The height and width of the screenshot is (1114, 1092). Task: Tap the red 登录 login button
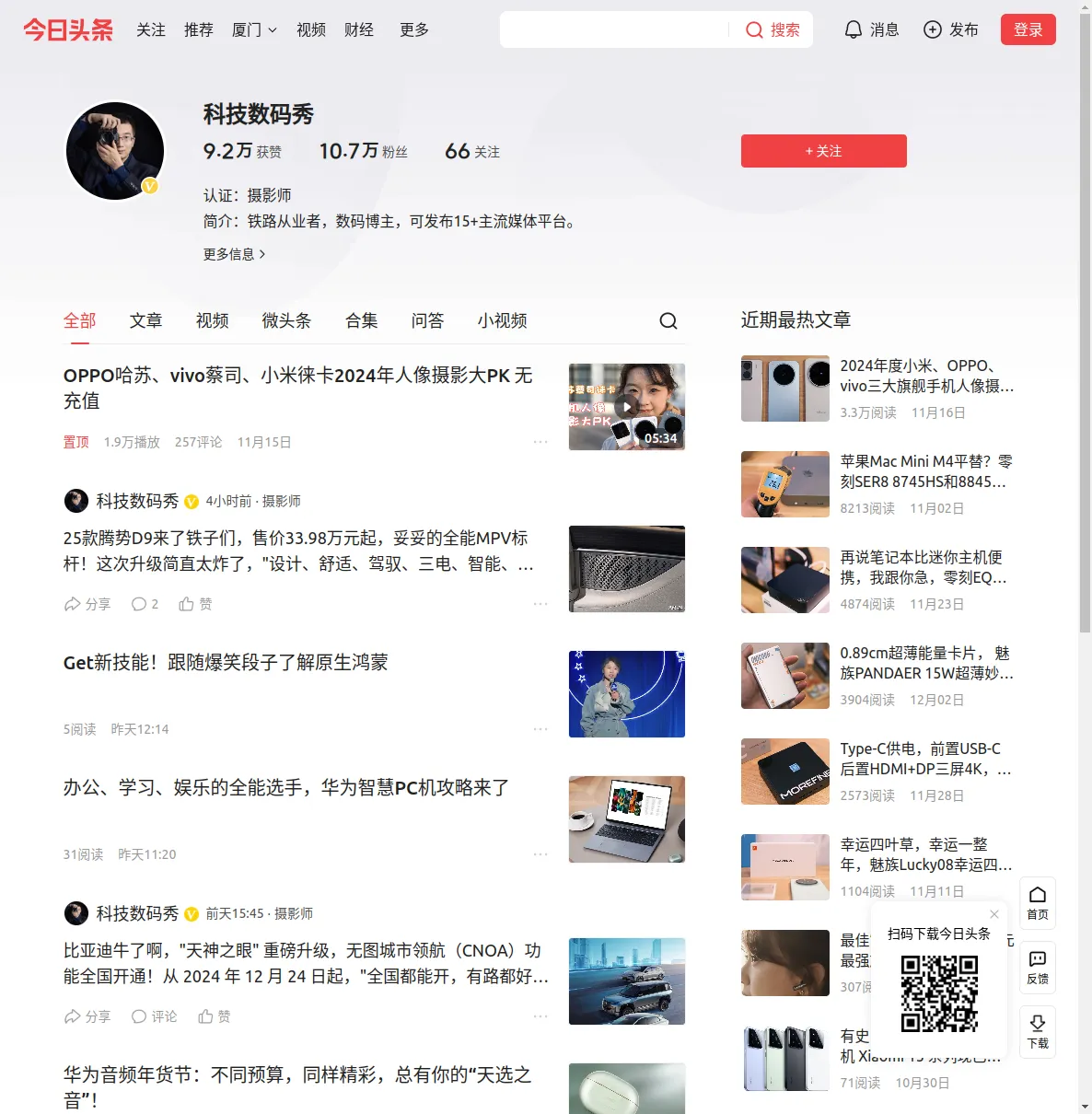tap(1028, 29)
